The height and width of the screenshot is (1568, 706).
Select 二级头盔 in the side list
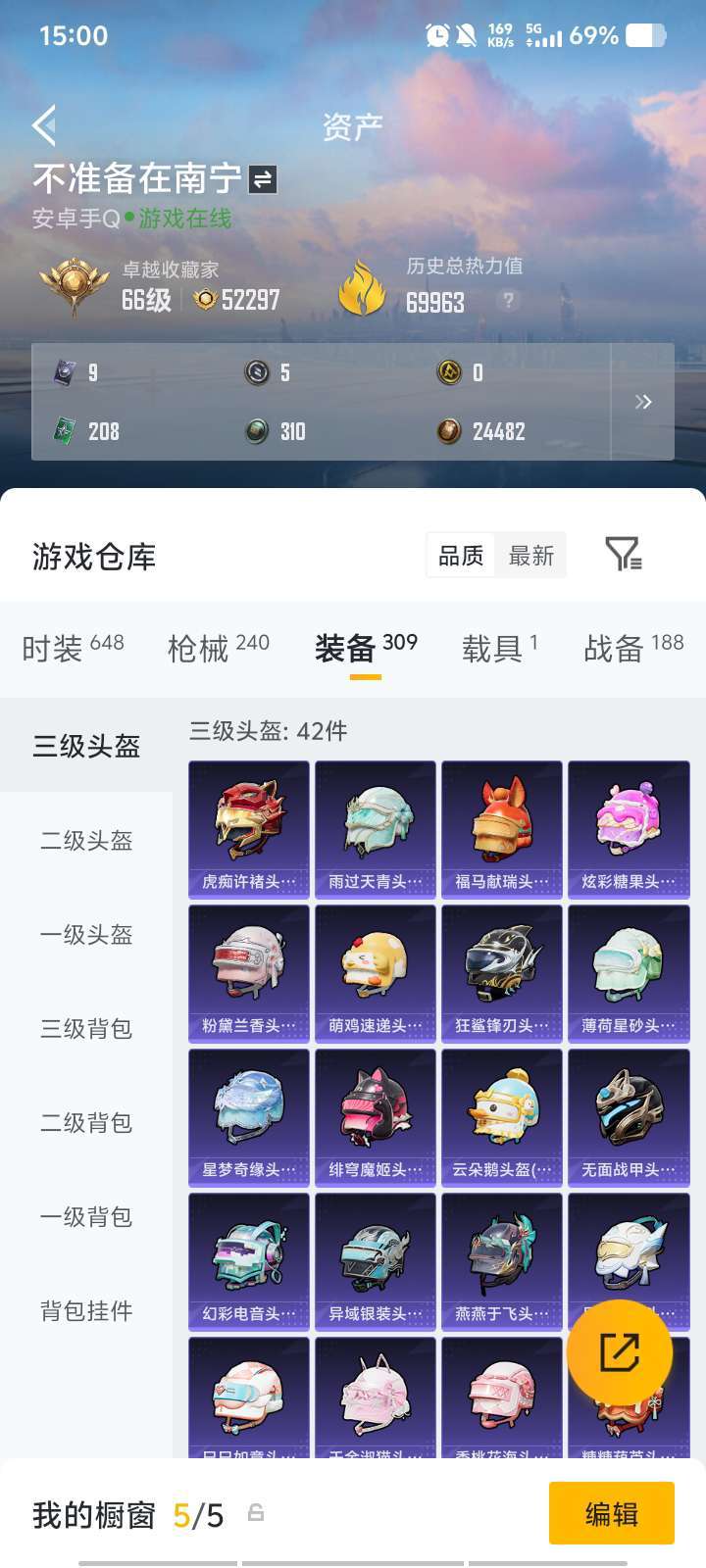point(86,841)
